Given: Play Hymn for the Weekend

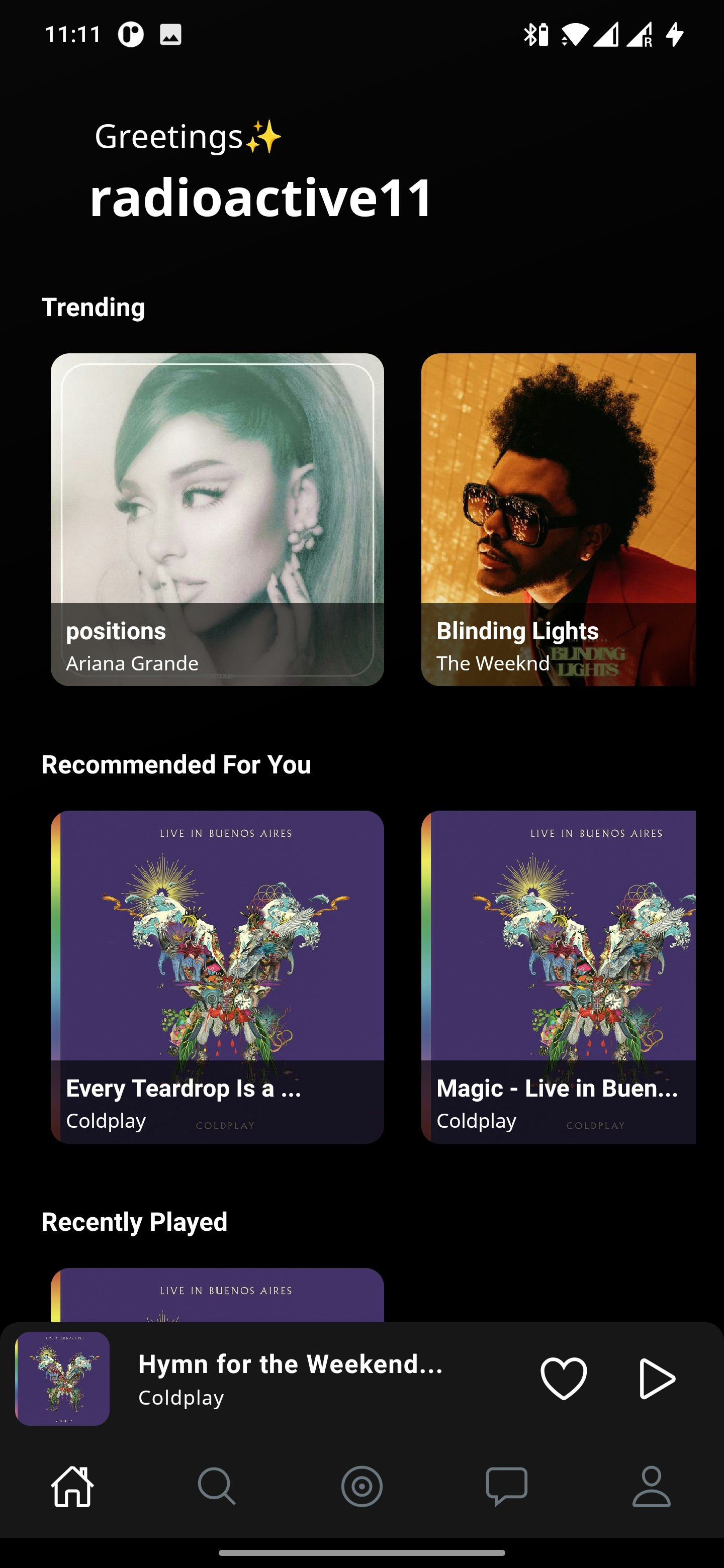Looking at the screenshot, I should point(657,1378).
